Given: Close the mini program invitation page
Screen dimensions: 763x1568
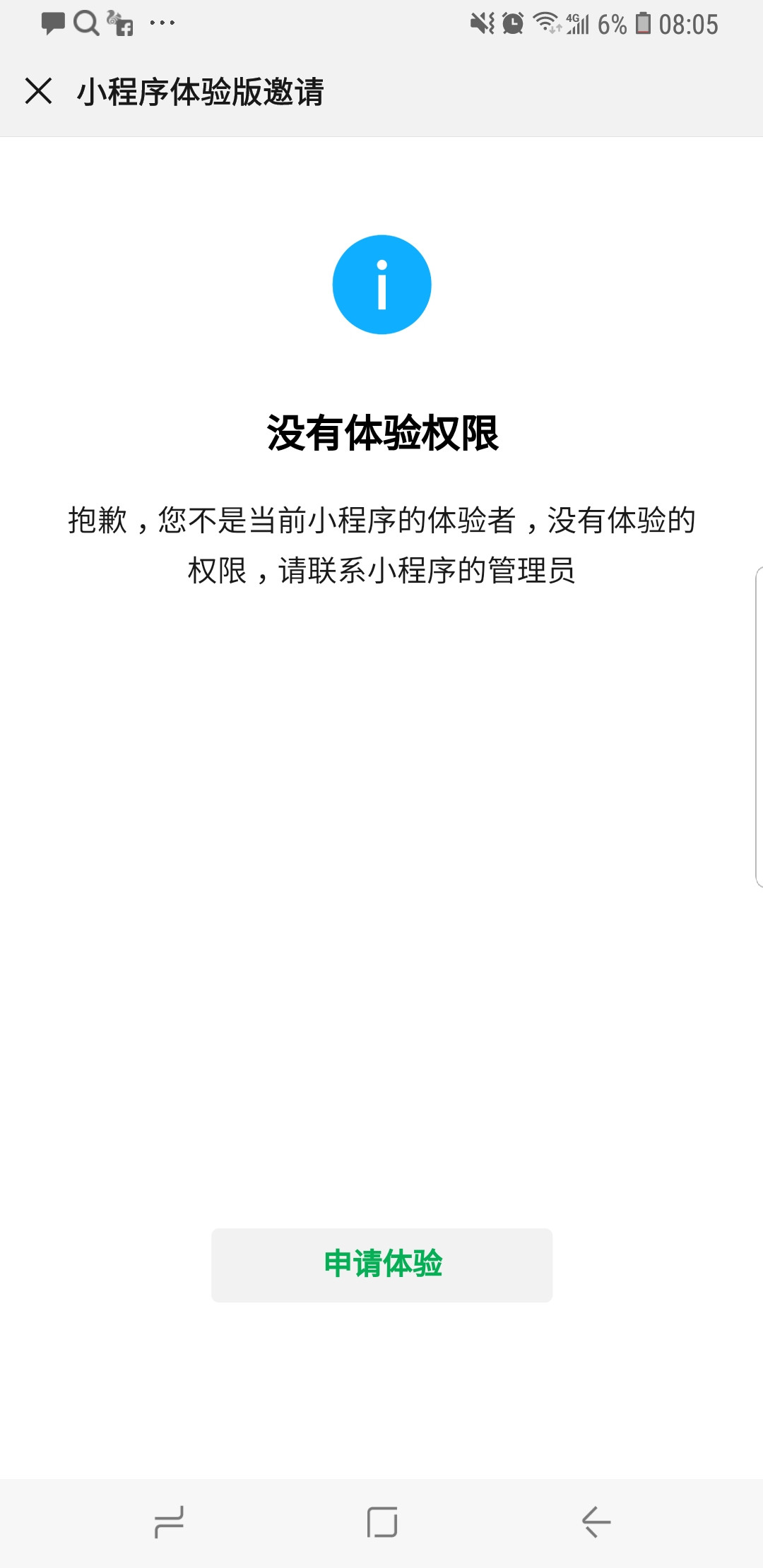Looking at the screenshot, I should (38, 91).
